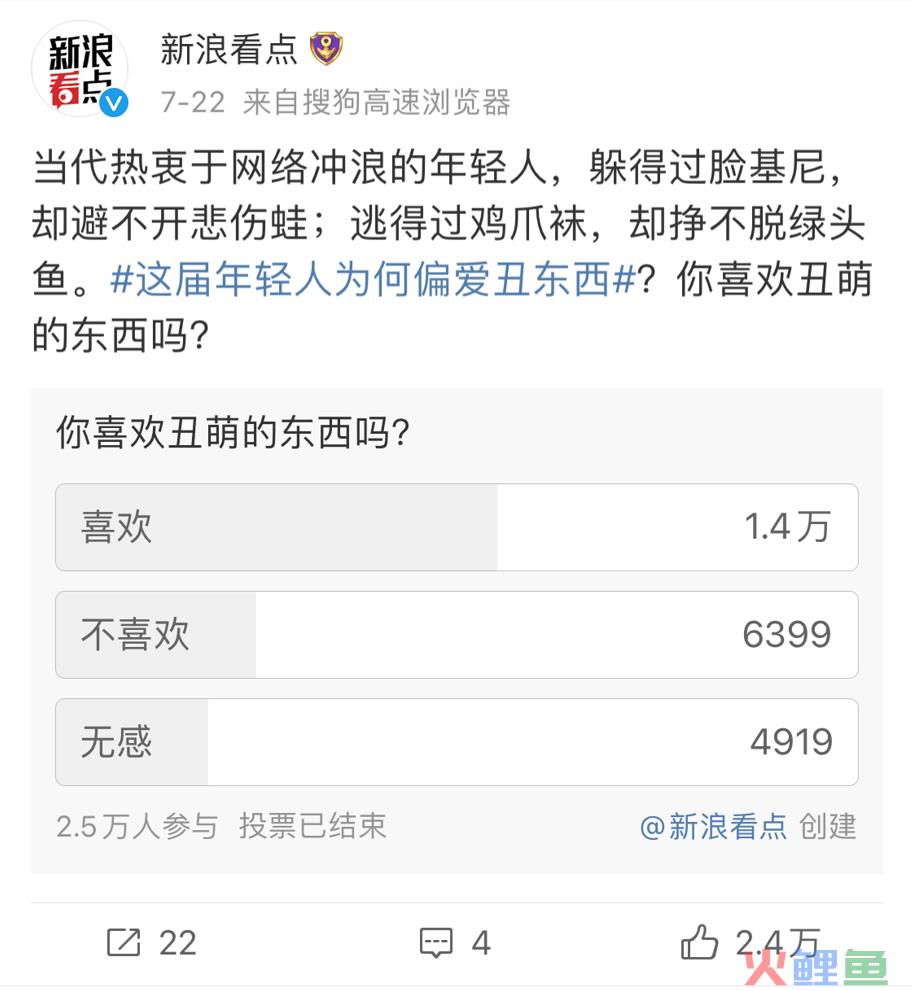Select poll option 喜欢

pos(456,527)
